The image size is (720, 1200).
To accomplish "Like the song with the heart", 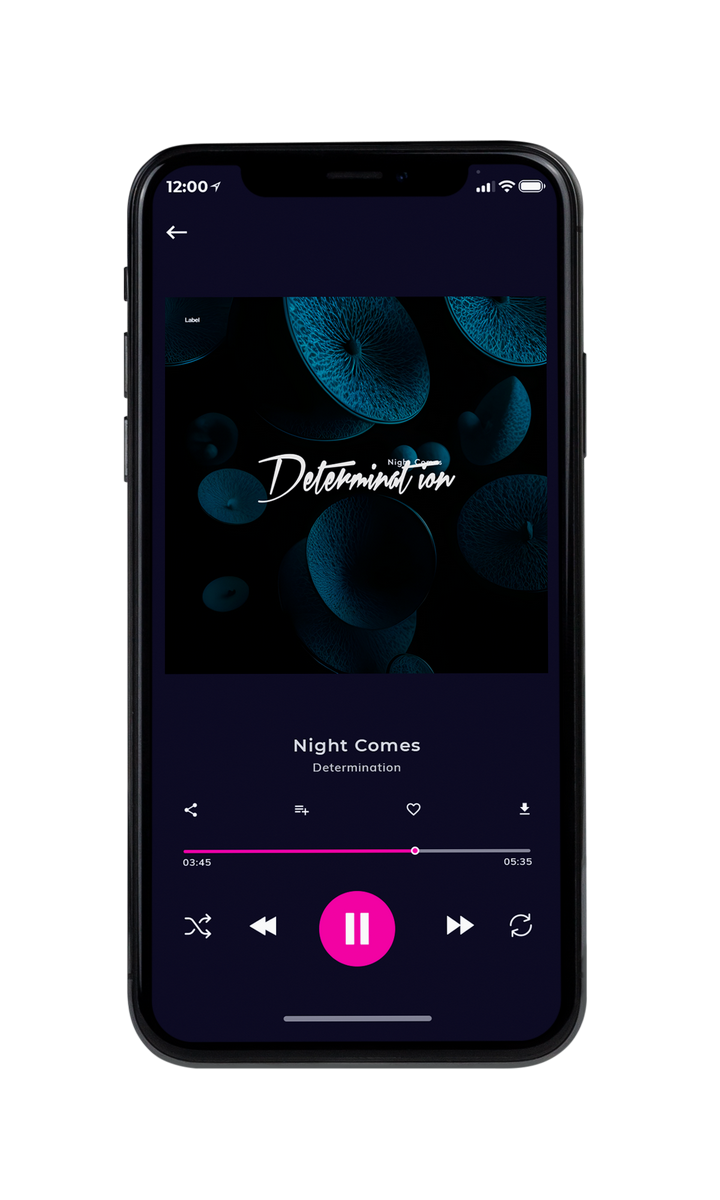I will [413, 810].
